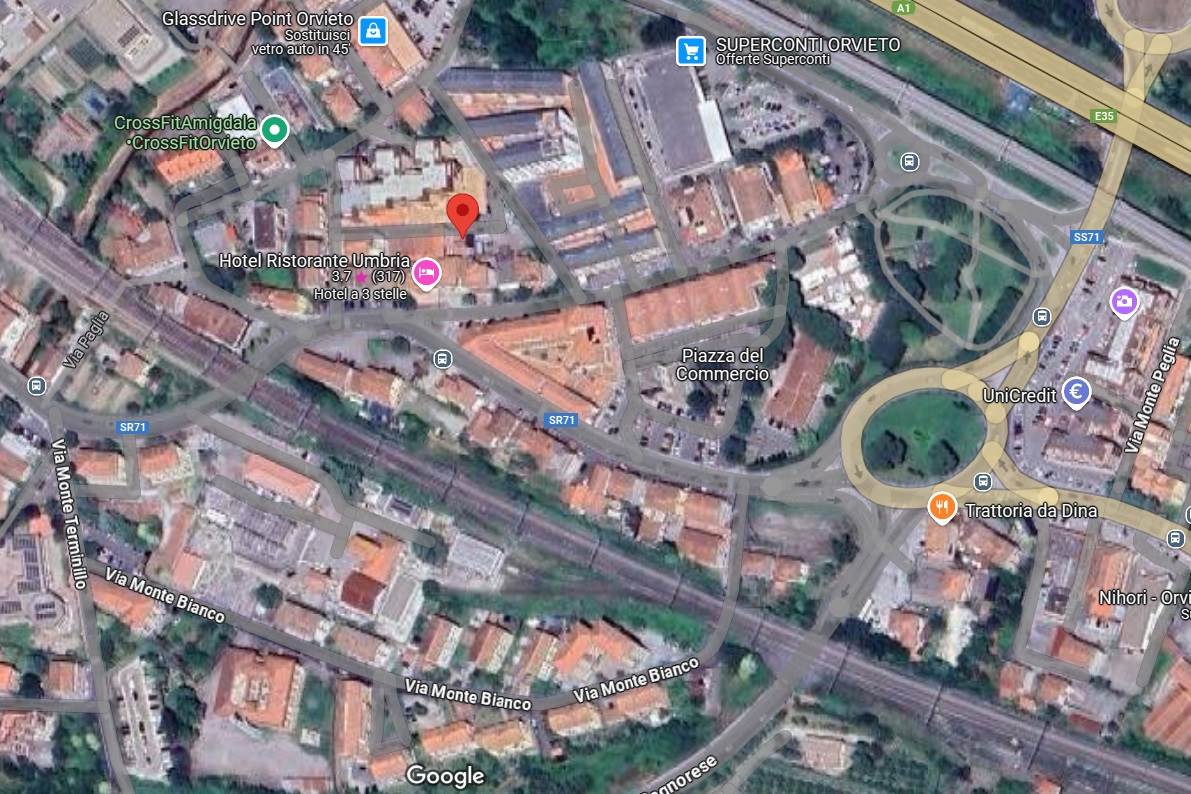The height and width of the screenshot is (794, 1191).
Task: Open the bus stop near Via Paglia
Action: (37, 385)
